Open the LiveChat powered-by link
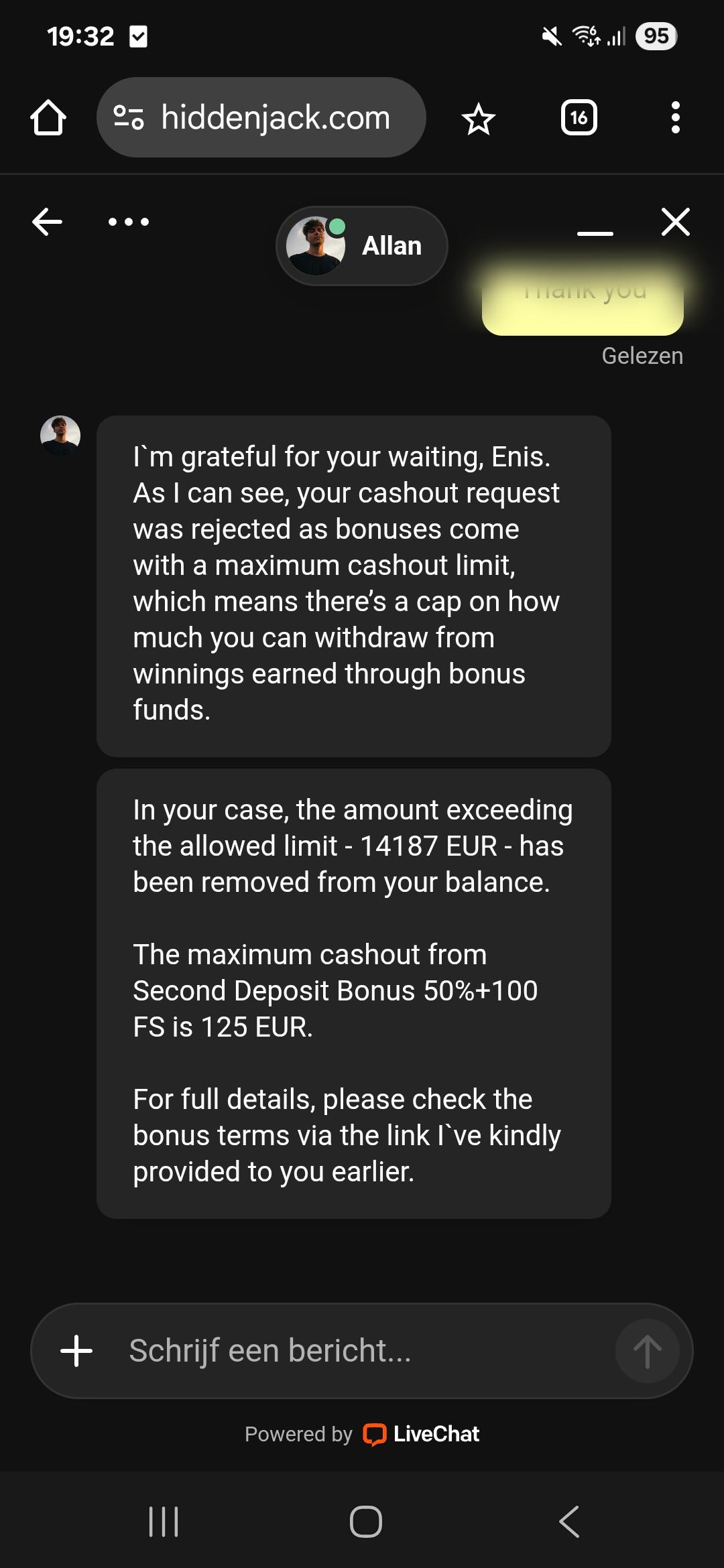Viewport: 724px width, 1568px height. [421, 1434]
